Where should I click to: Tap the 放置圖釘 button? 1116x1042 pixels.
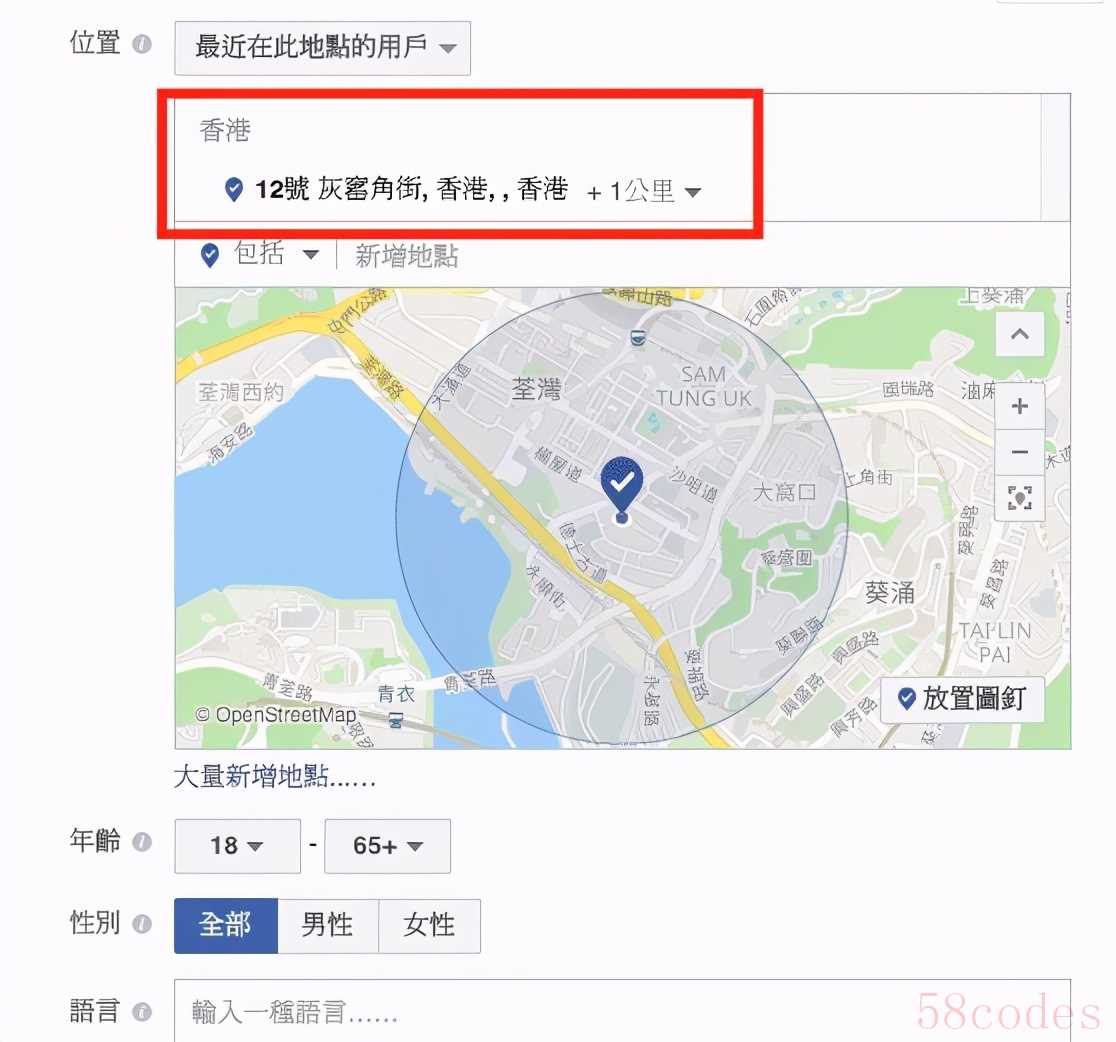point(961,699)
